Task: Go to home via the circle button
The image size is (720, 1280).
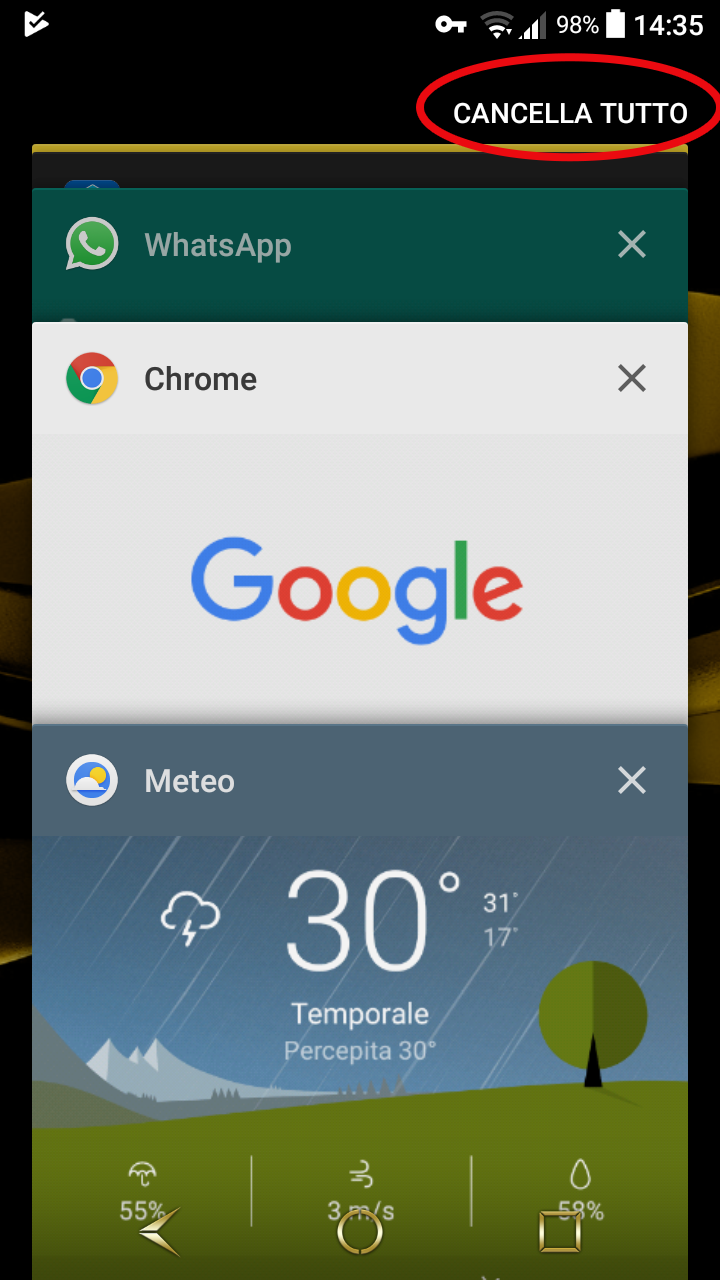Action: point(359,1231)
